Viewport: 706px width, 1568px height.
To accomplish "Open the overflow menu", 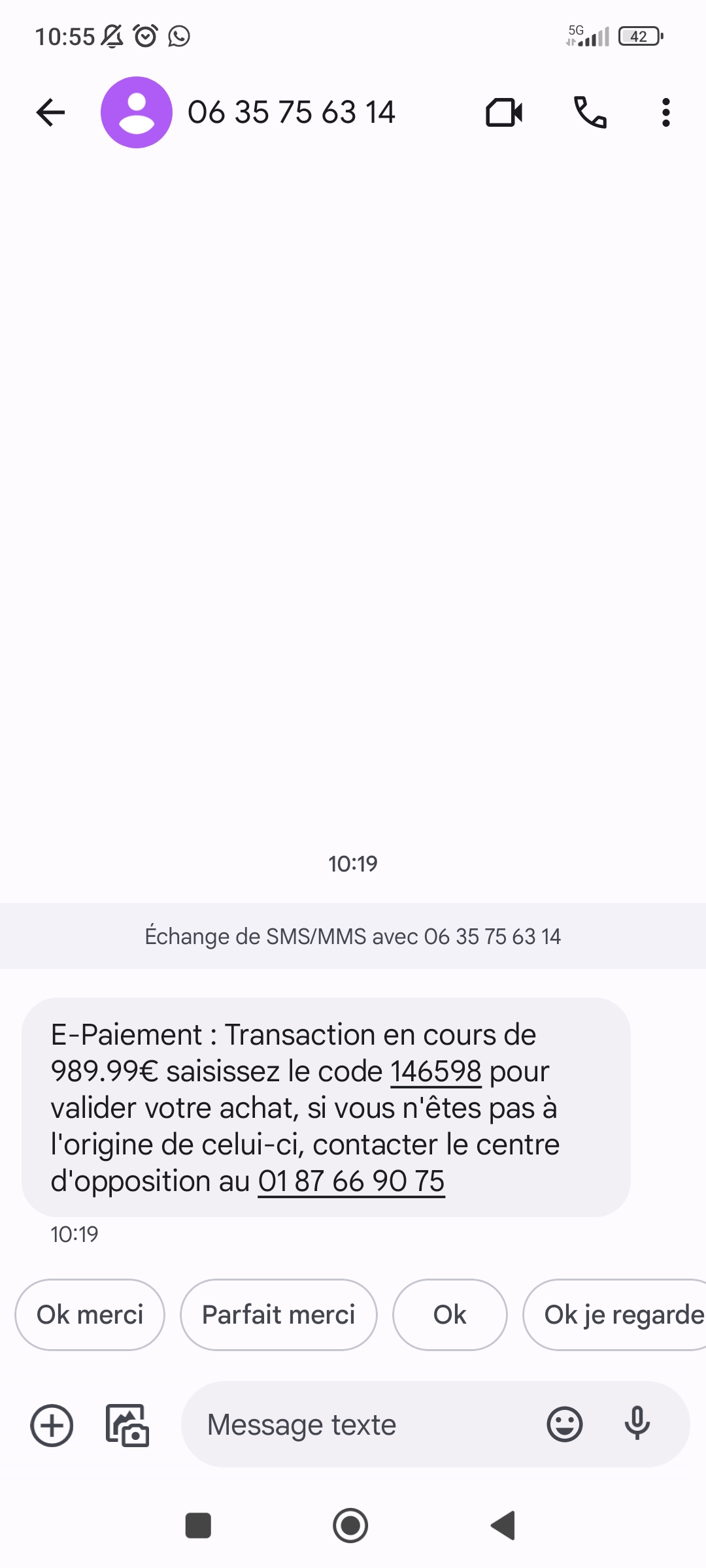I will coord(665,112).
